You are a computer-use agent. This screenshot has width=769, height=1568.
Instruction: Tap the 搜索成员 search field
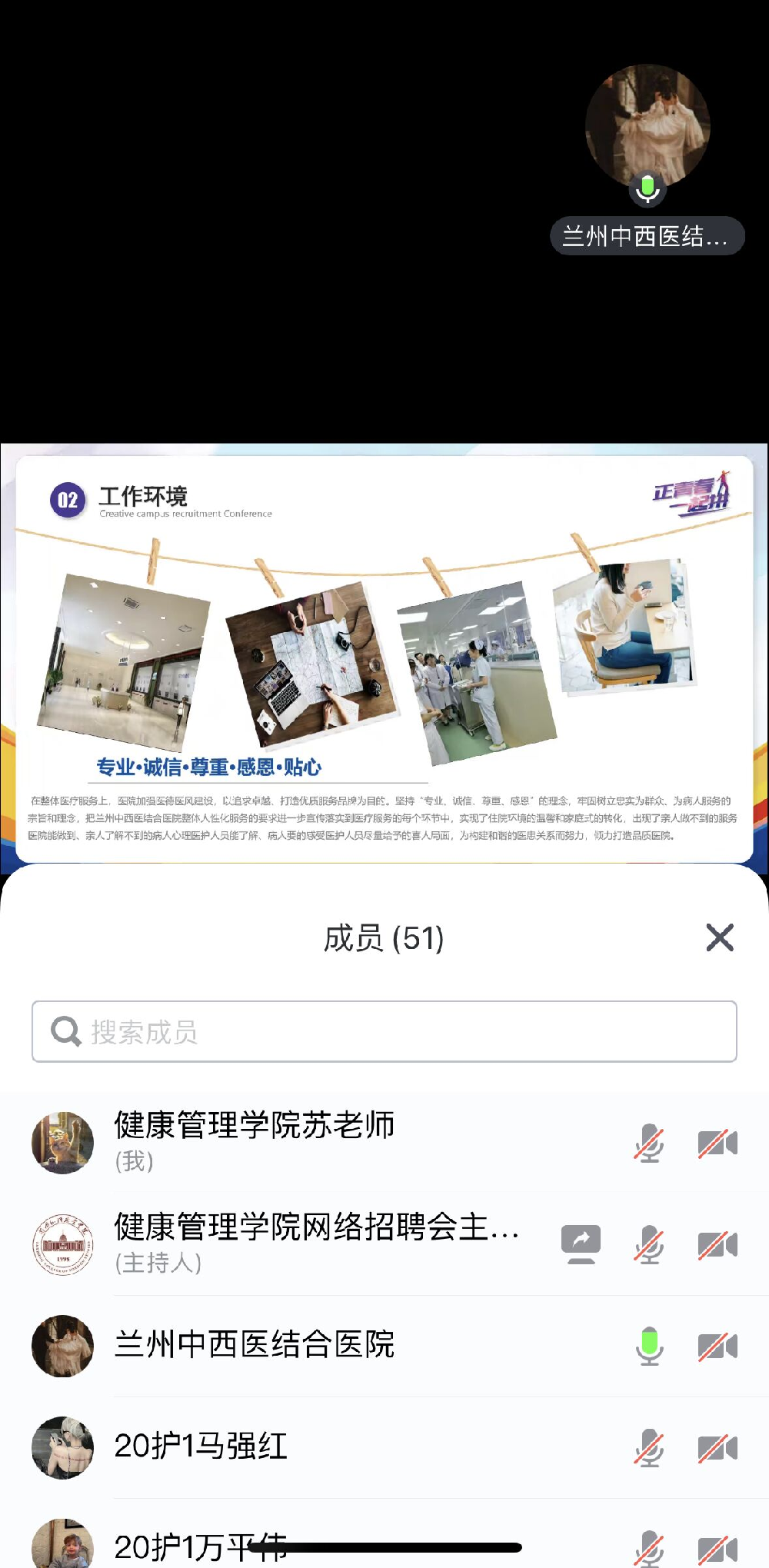(384, 1031)
